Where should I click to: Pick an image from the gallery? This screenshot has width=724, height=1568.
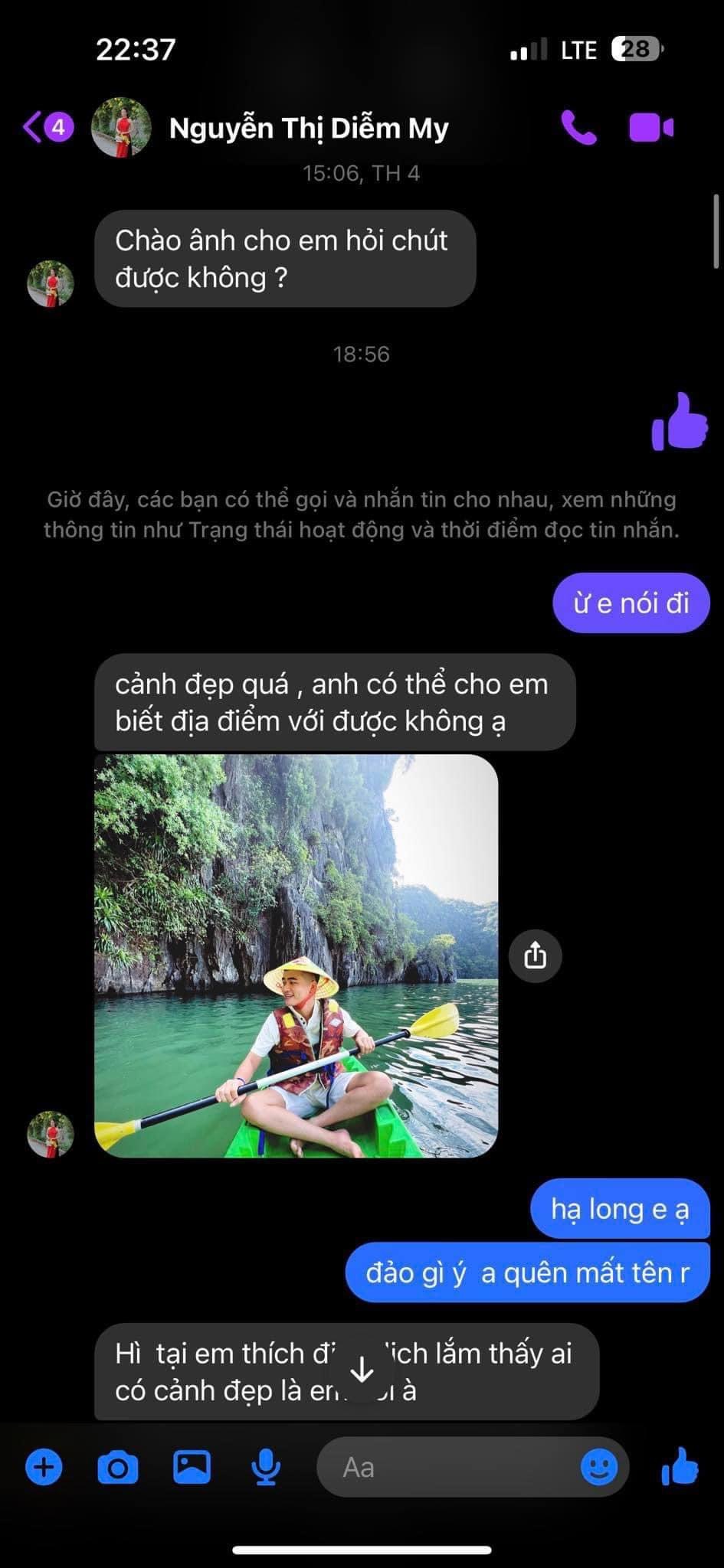pos(192,1467)
